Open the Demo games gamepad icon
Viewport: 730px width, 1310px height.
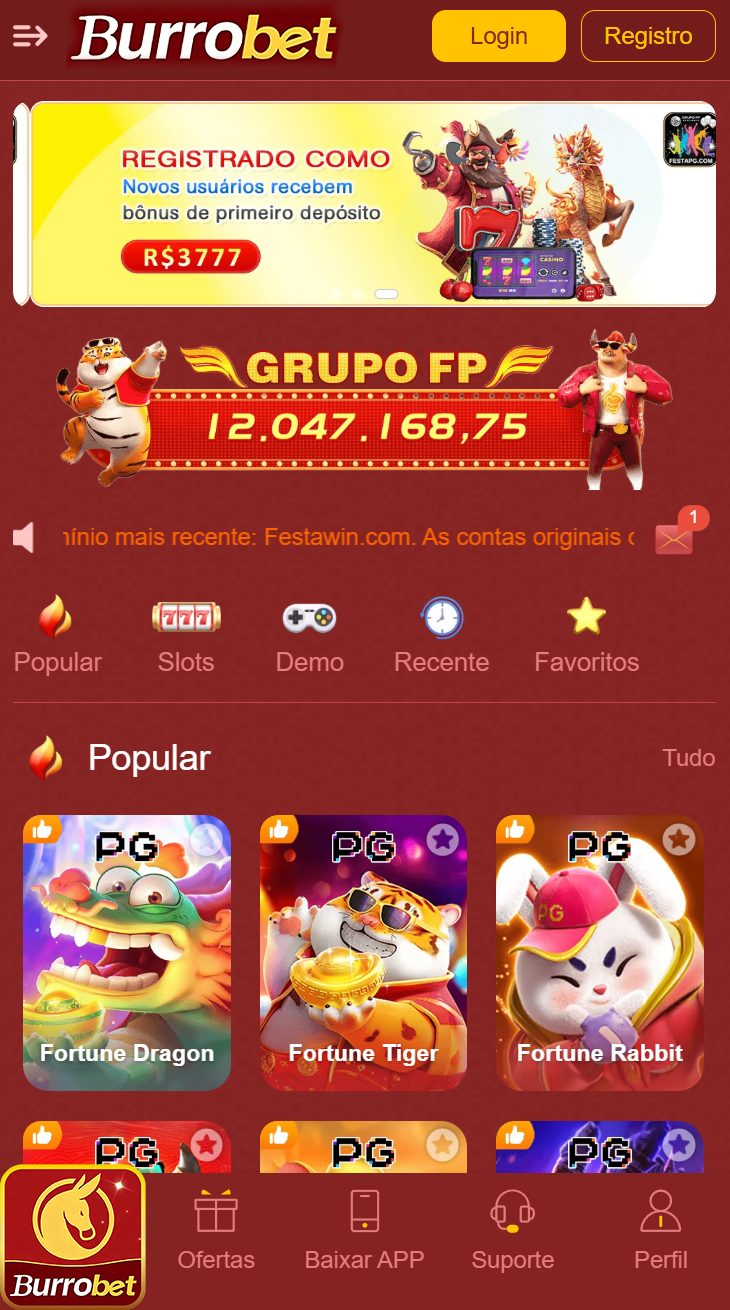click(309, 616)
